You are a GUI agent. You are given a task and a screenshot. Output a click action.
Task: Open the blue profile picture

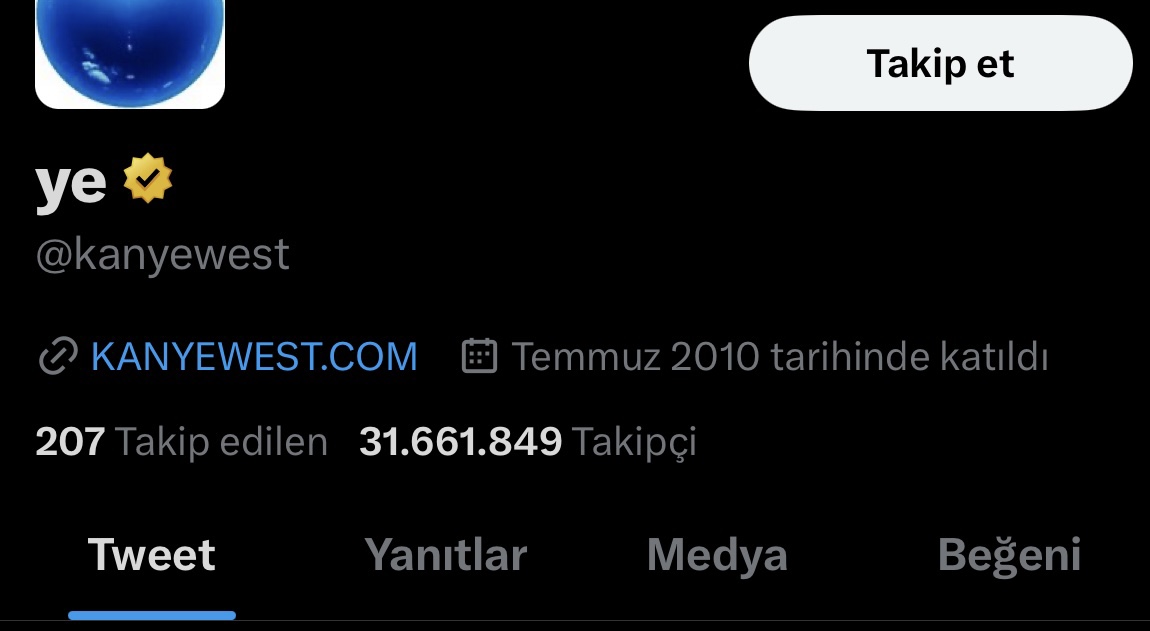pyautogui.click(x=130, y=50)
